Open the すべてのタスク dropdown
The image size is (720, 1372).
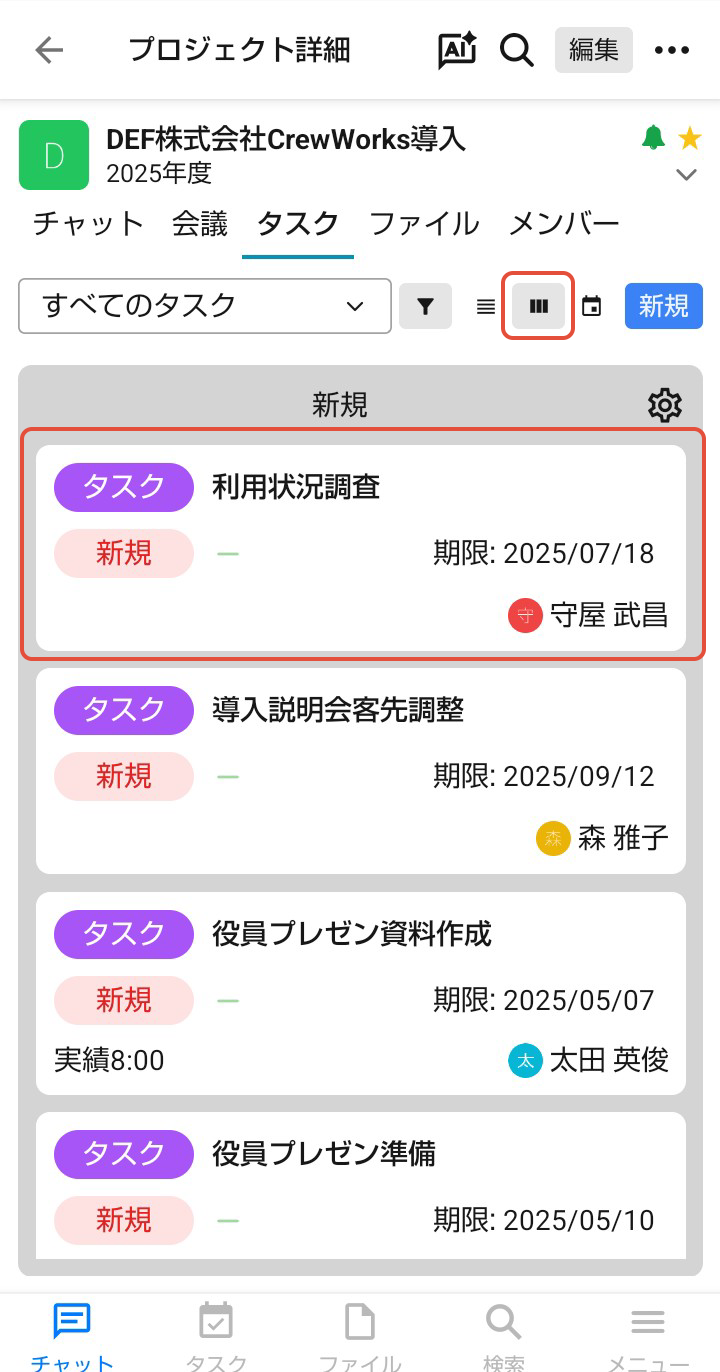point(204,306)
